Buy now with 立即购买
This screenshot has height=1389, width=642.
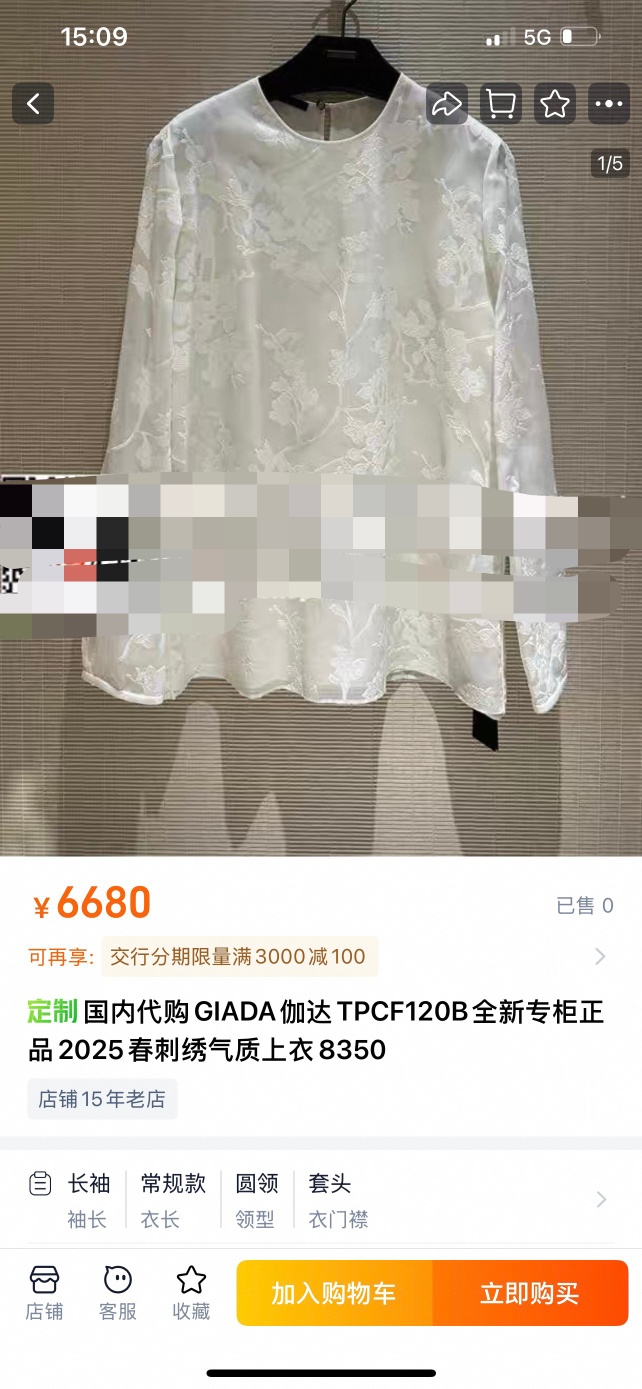pyautogui.click(x=530, y=1293)
